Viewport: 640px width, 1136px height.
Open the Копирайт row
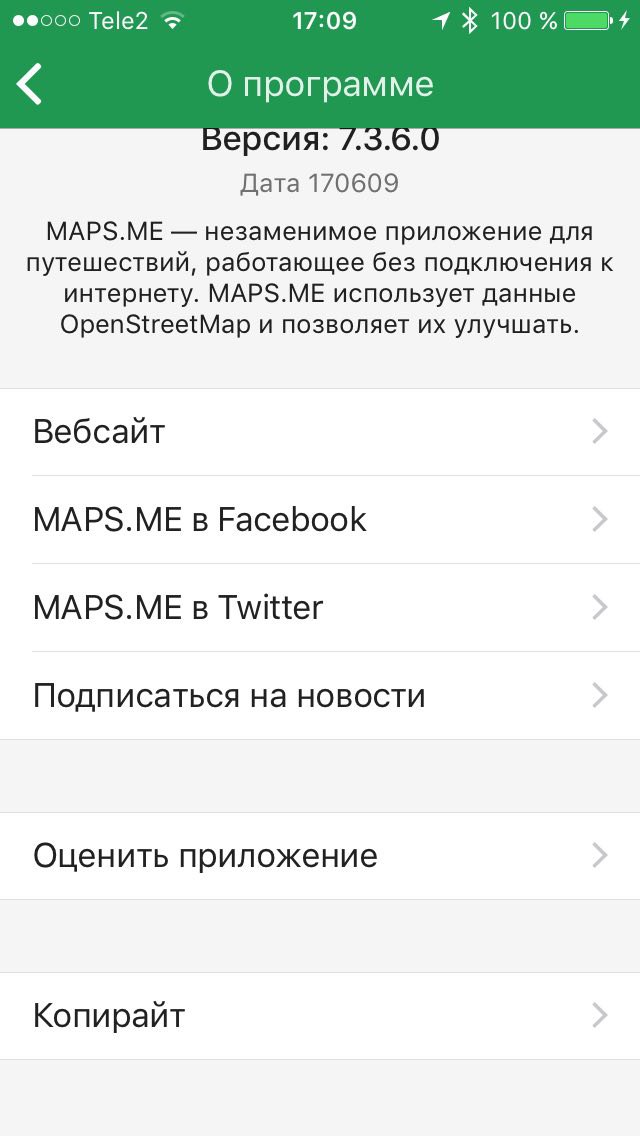(320, 1016)
